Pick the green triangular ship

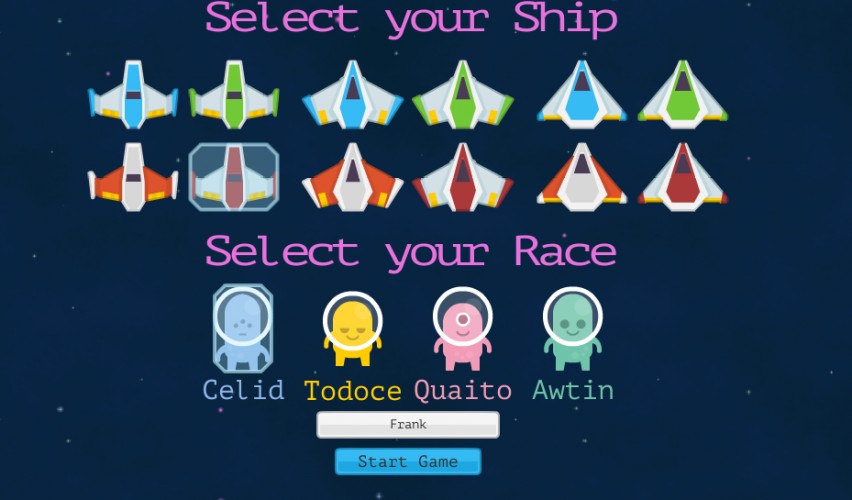pos(682,95)
